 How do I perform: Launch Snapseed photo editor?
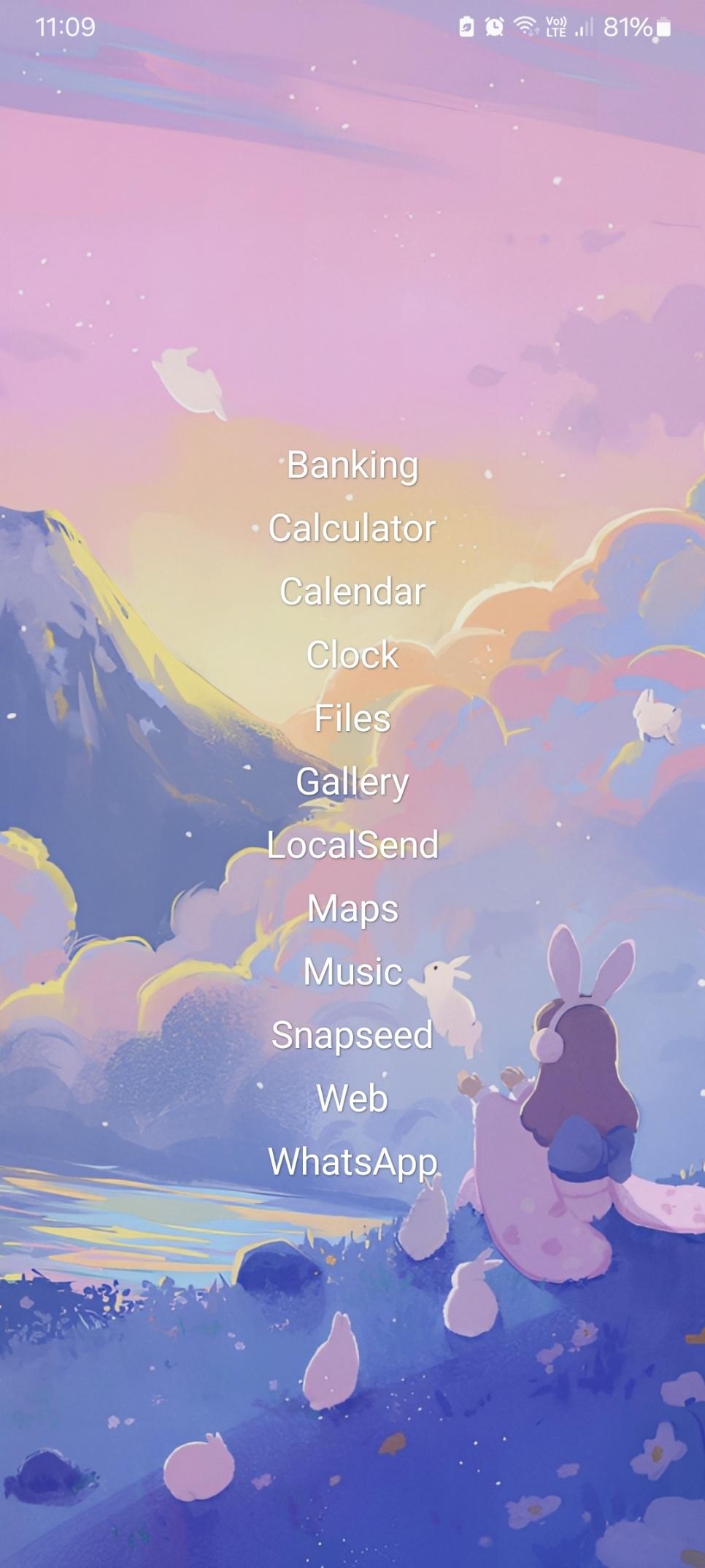pyautogui.click(x=352, y=1036)
